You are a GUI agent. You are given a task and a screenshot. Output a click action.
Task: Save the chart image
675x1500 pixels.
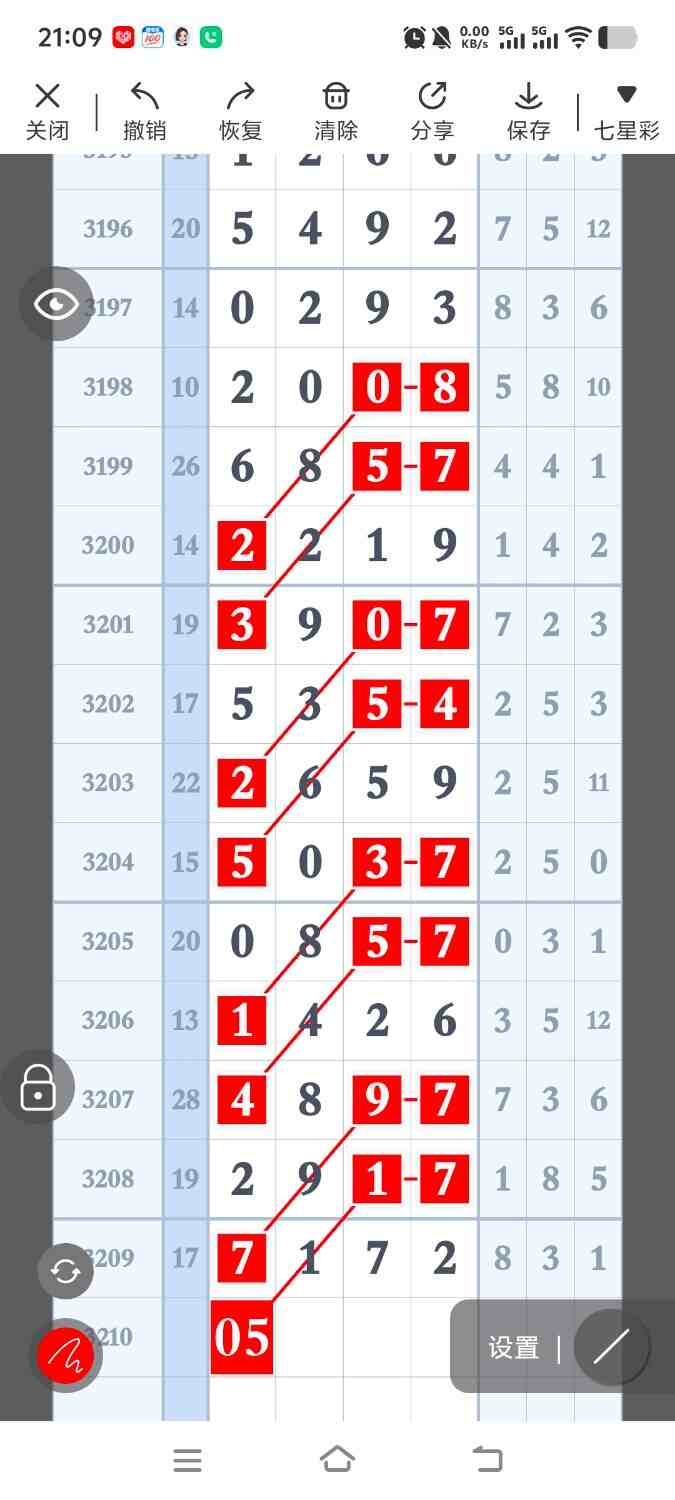pyautogui.click(x=528, y=111)
